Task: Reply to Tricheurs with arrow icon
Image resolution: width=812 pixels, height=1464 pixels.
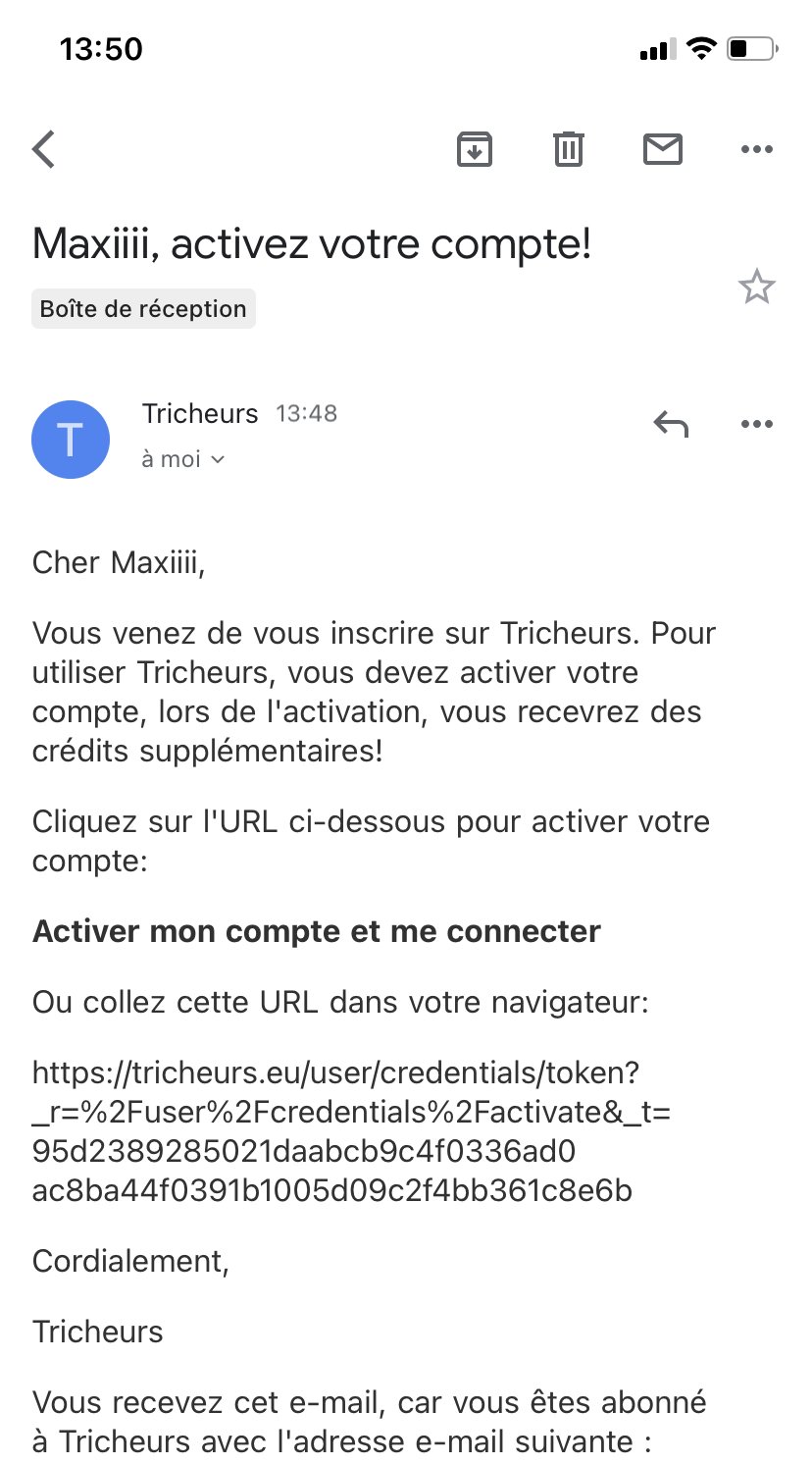Action: click(671, 424)
